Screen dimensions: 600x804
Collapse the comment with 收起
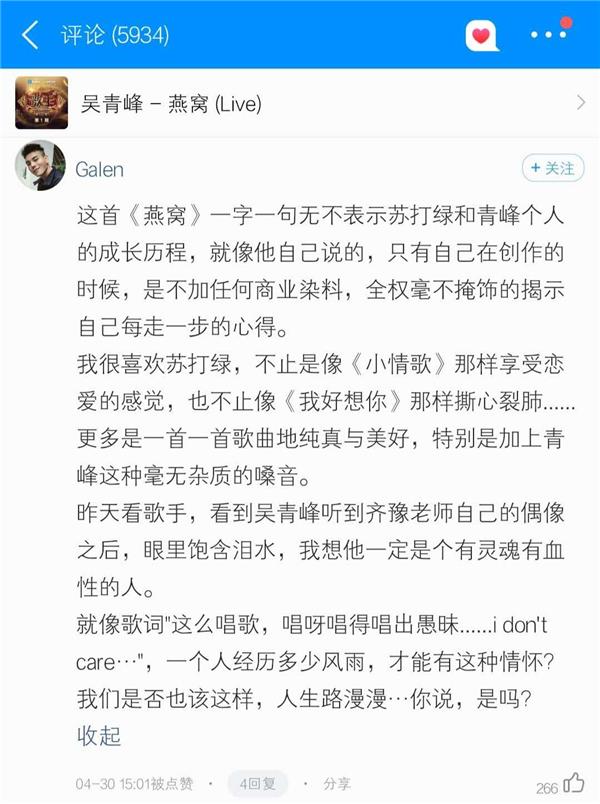[x=99, y=735]
